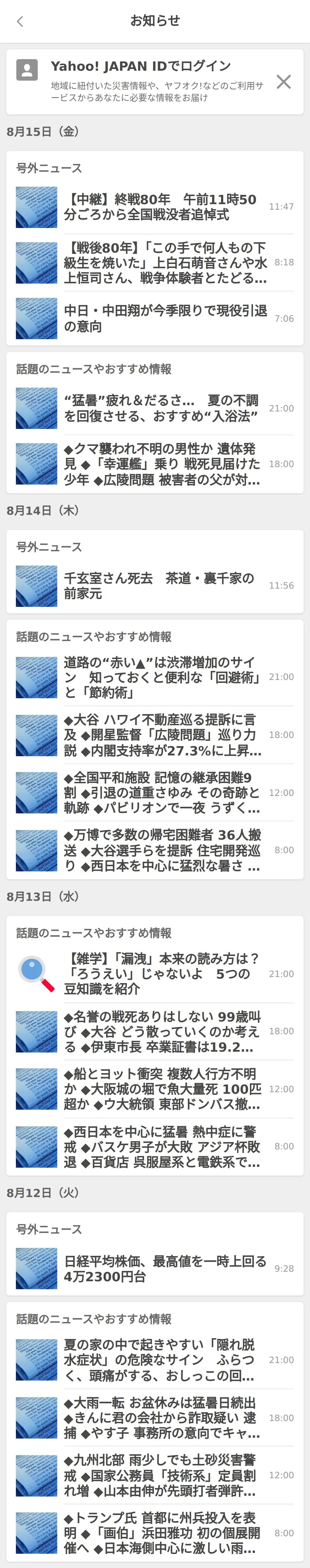Open the 隠れ脱水症状 article

tap(161, 1360)
